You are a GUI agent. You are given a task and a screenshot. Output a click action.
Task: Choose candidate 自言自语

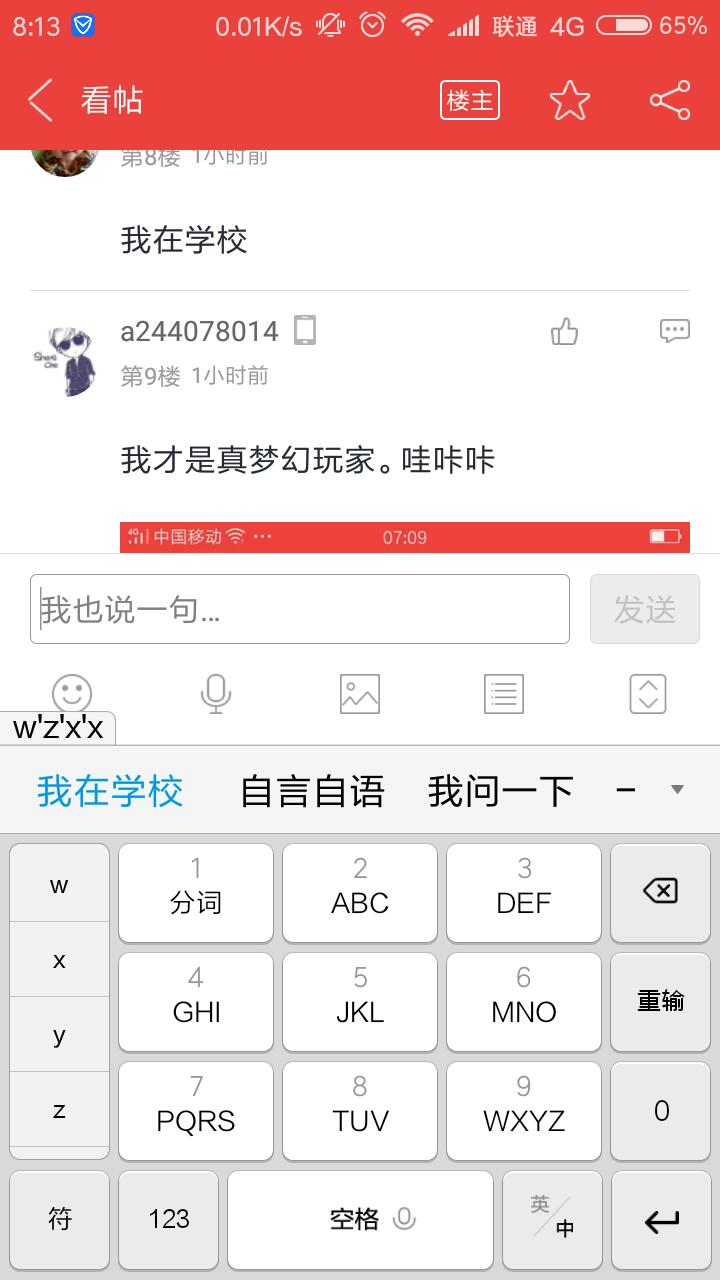pyautogui.click(x=312, y=791)
